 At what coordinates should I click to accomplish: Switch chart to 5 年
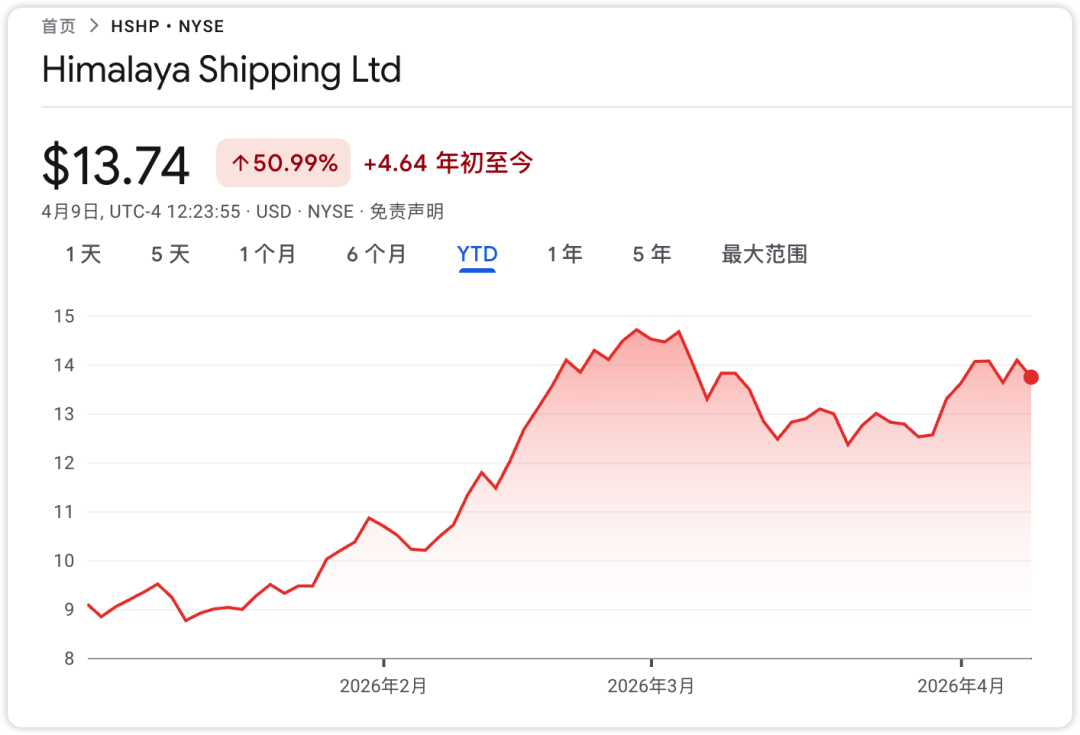coord(651,254)
